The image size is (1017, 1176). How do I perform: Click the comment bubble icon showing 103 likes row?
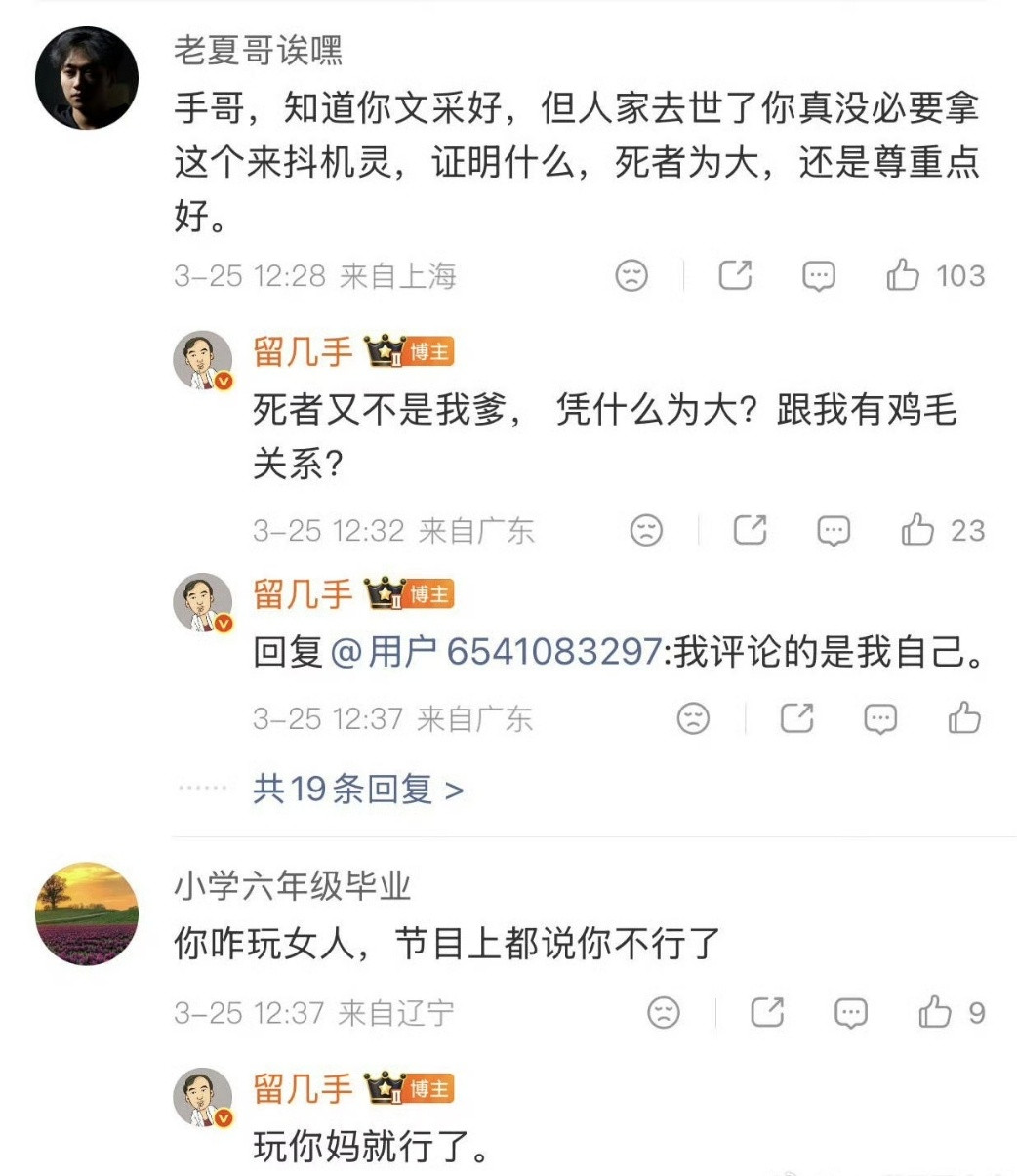[820, 275]
